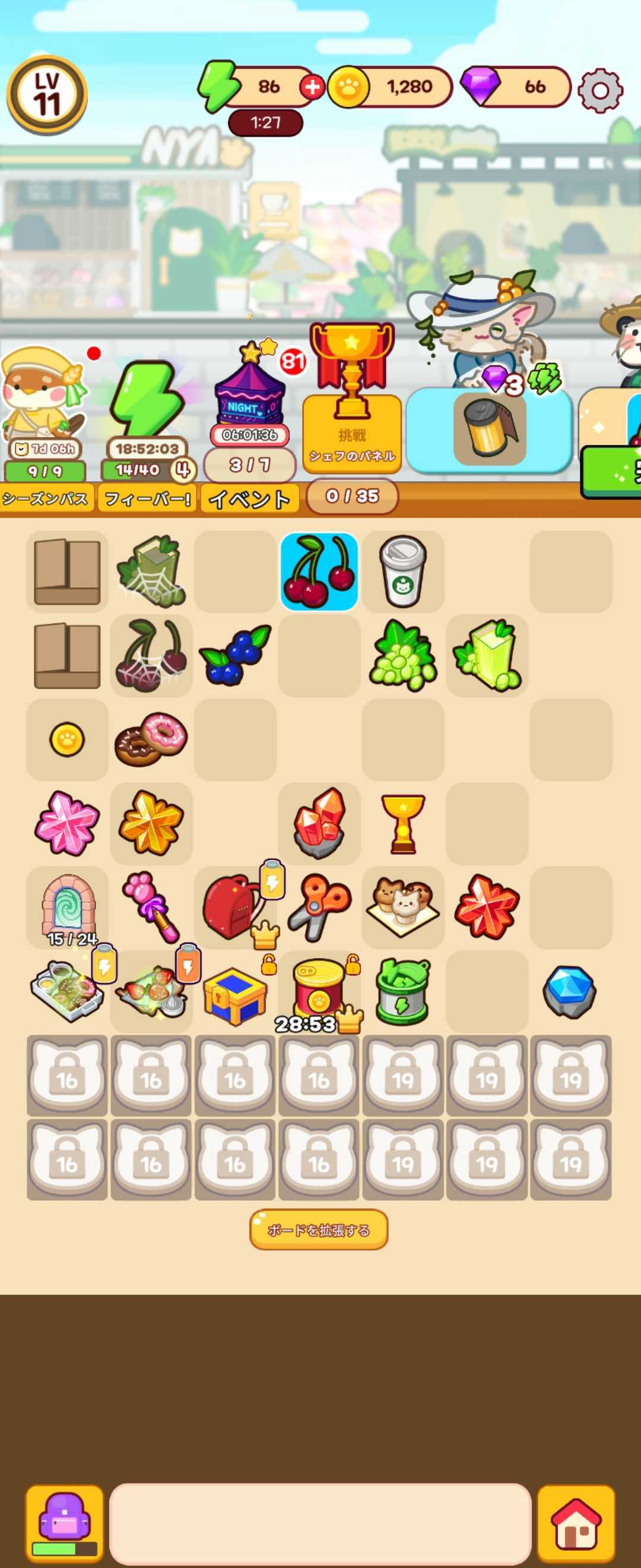The width and height of the screenshot is (641, 1568).
Task: Select the takeaway coffee cup item
Action: [x=402, y=571]
